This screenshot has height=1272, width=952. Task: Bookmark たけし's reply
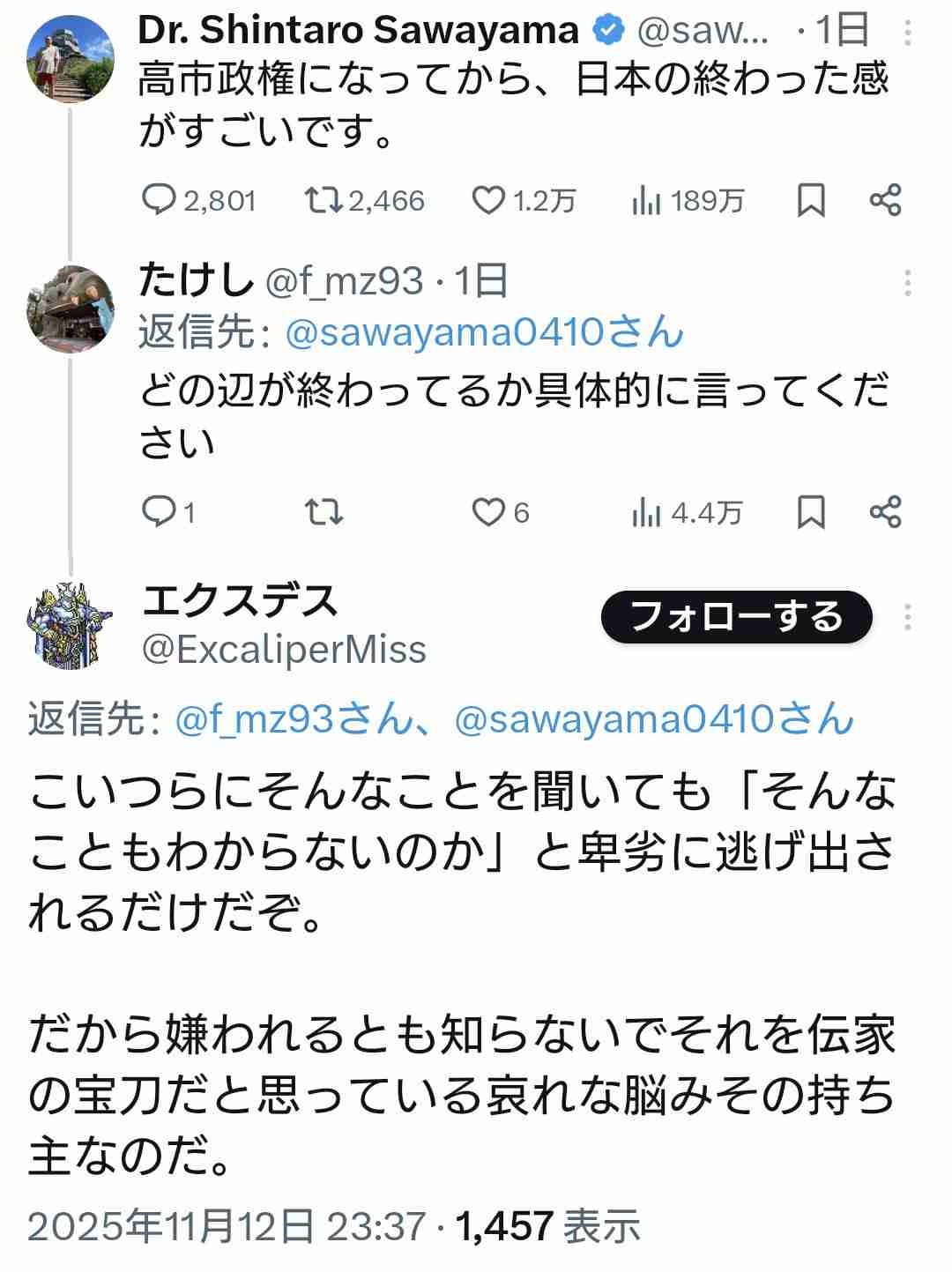tap(810, 512)
